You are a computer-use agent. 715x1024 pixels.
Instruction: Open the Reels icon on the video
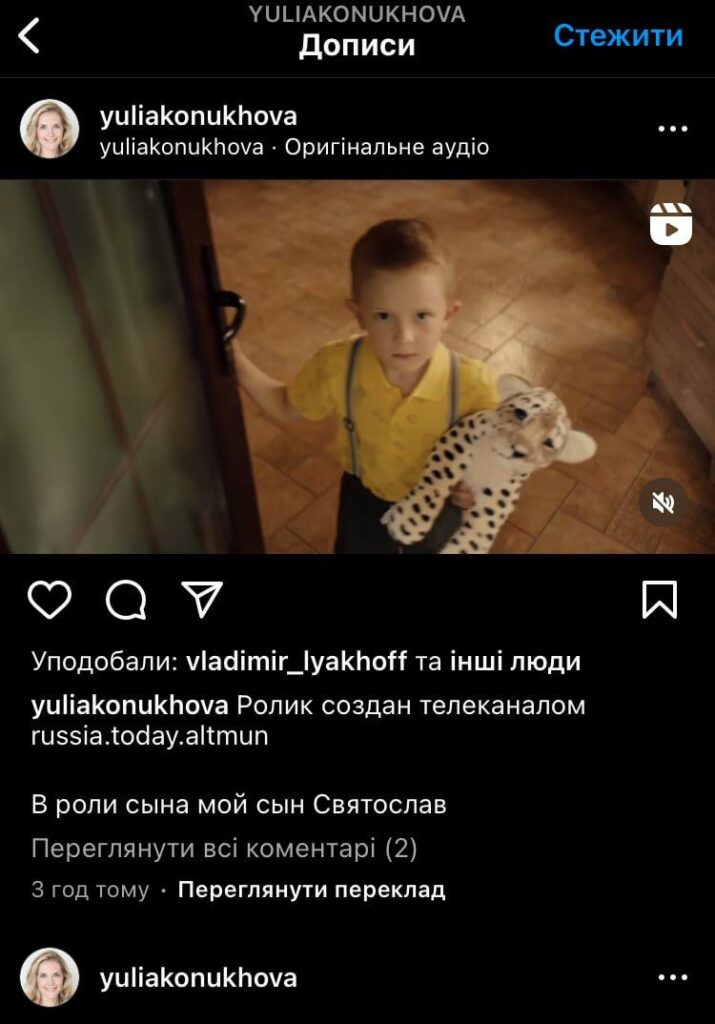670,224
